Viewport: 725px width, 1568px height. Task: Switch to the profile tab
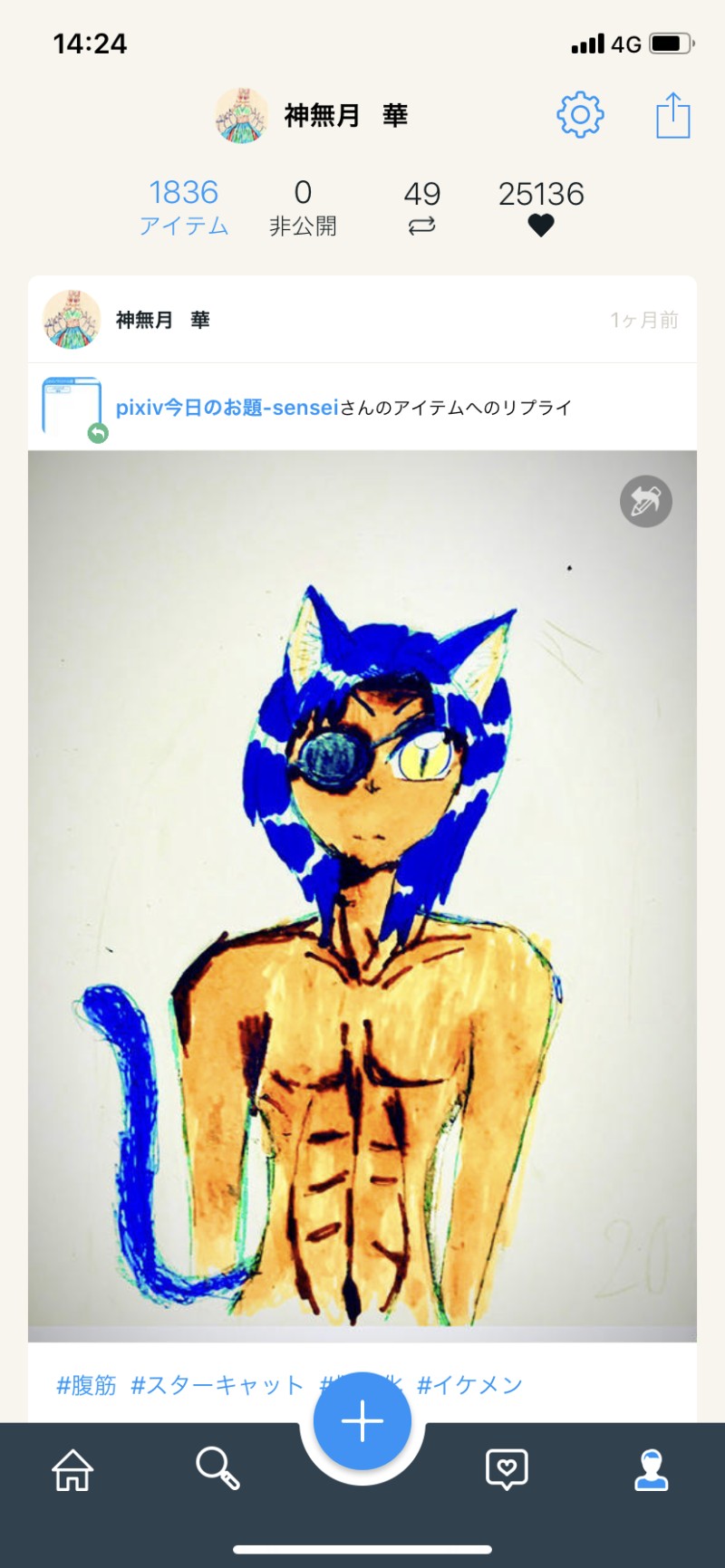point(651,1469)
